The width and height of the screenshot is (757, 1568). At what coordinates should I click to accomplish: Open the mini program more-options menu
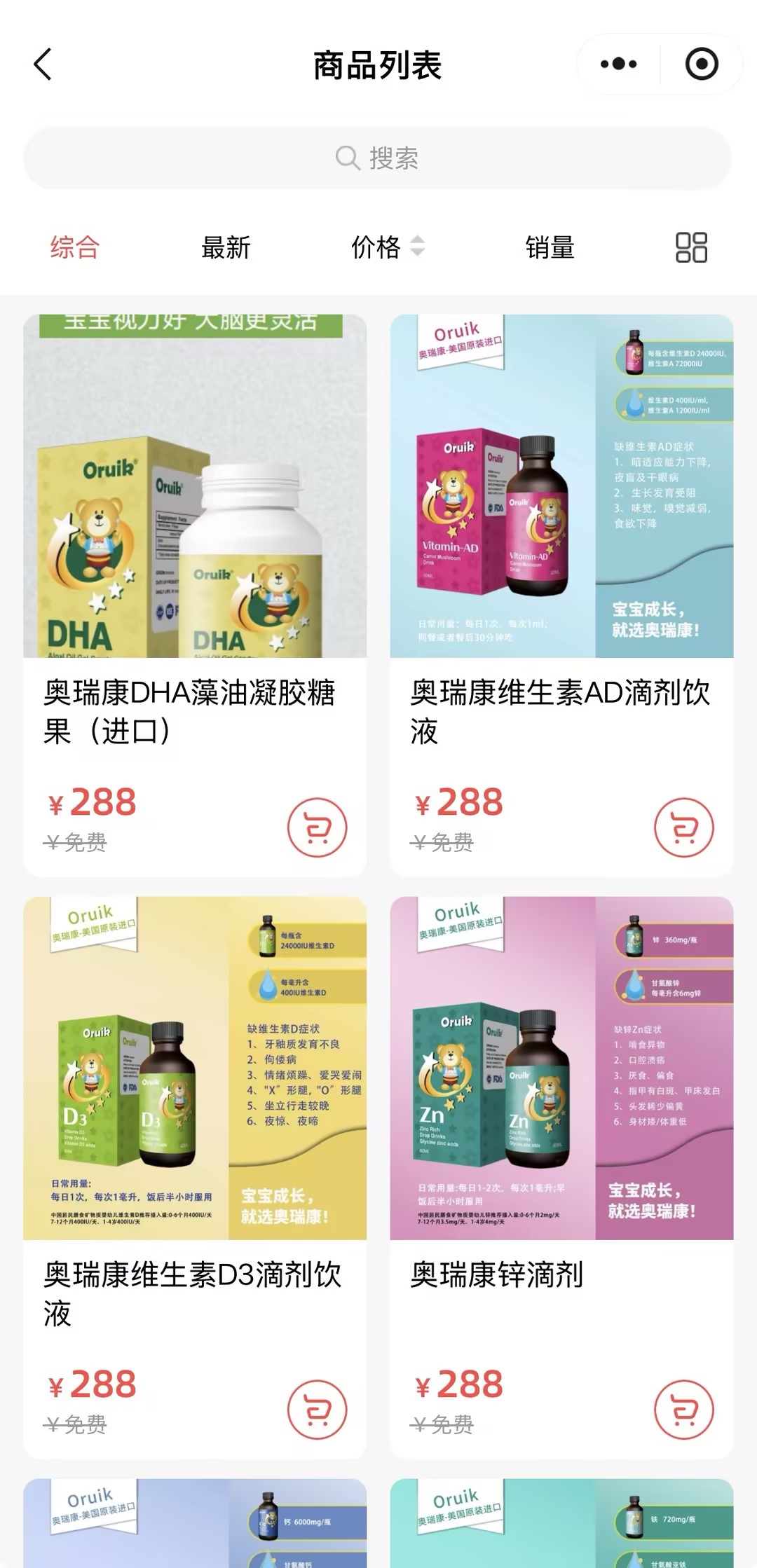(618, 64)
